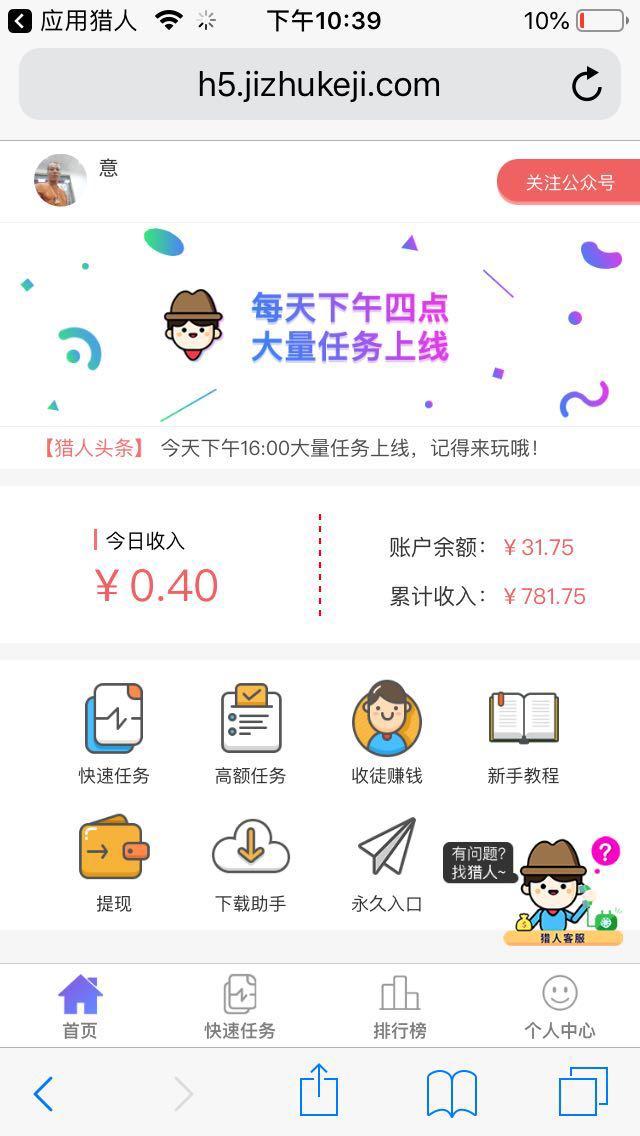The width and height of the screenshot is (640, 1136).
Task: Open 下载助手
Action: point(250,862)
